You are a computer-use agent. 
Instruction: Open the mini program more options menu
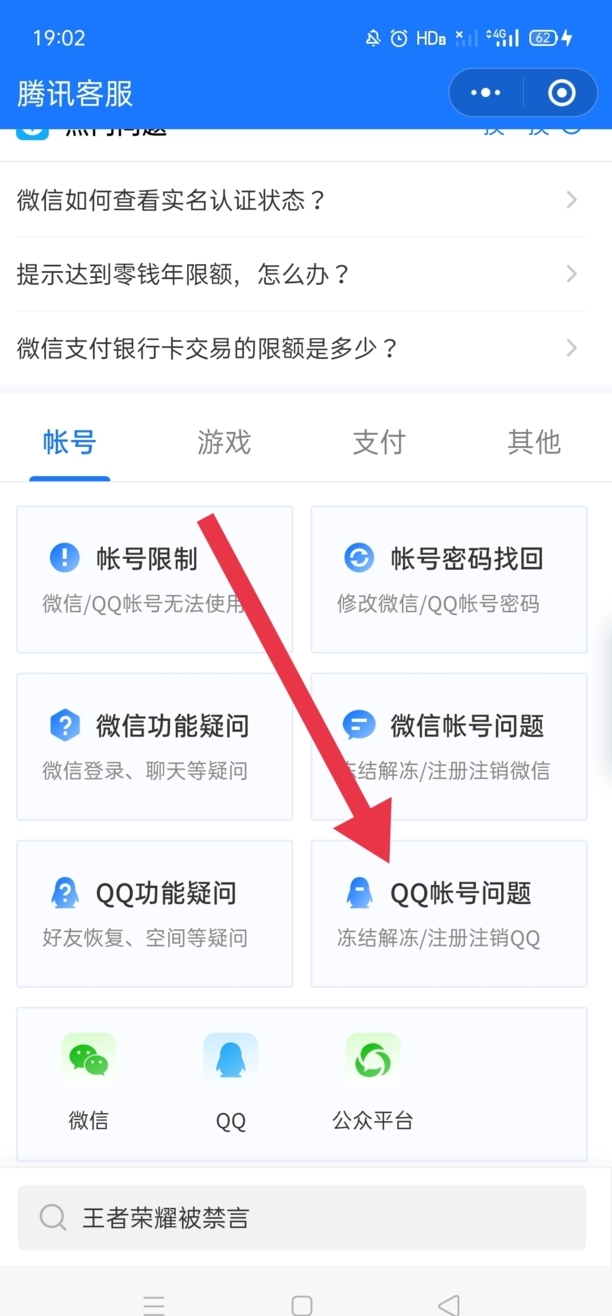(486, 93)
